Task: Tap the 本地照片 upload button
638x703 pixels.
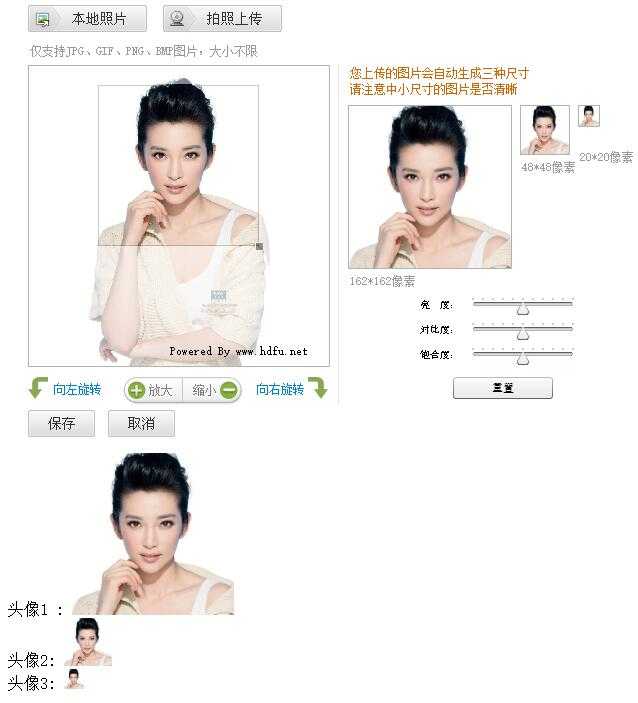Action: tap(87, 19)
